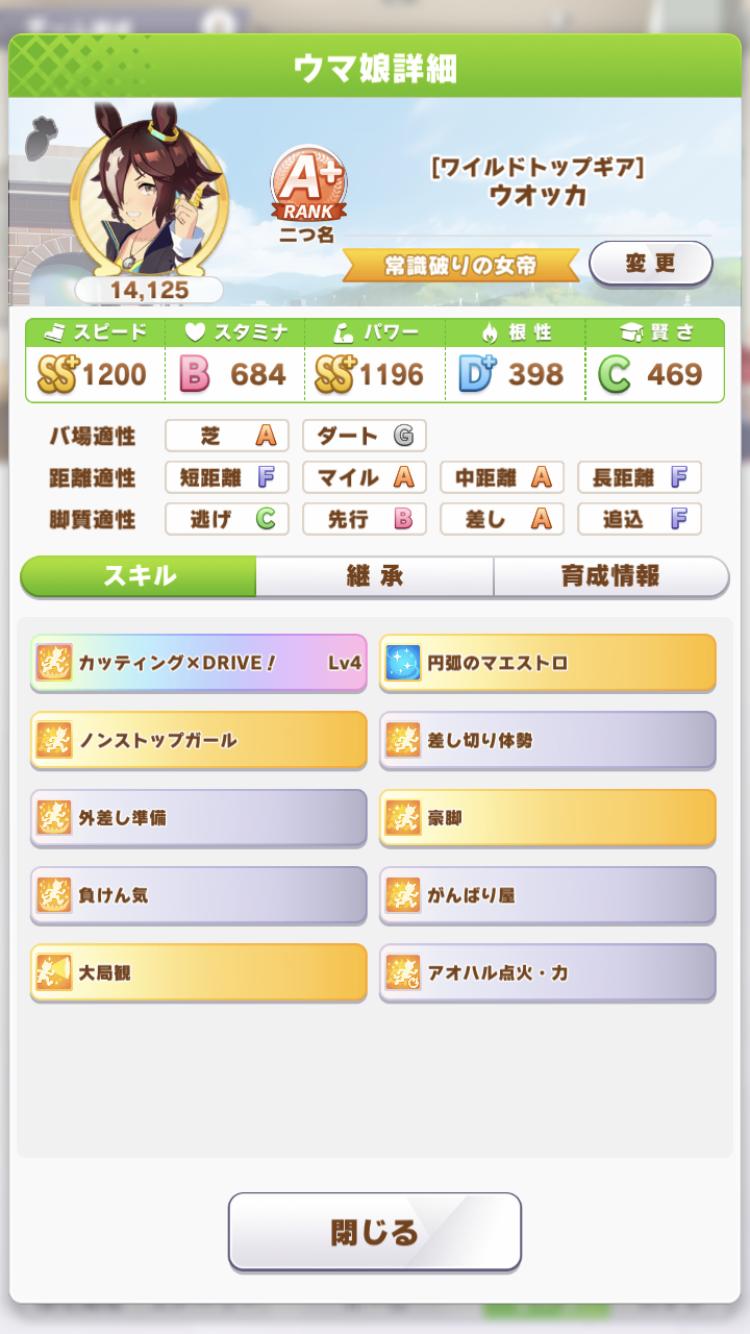The height and width of the screenshot is (1334, 750).
Task: Check the がんばり屋 skill details
Action: coord(547,895)
